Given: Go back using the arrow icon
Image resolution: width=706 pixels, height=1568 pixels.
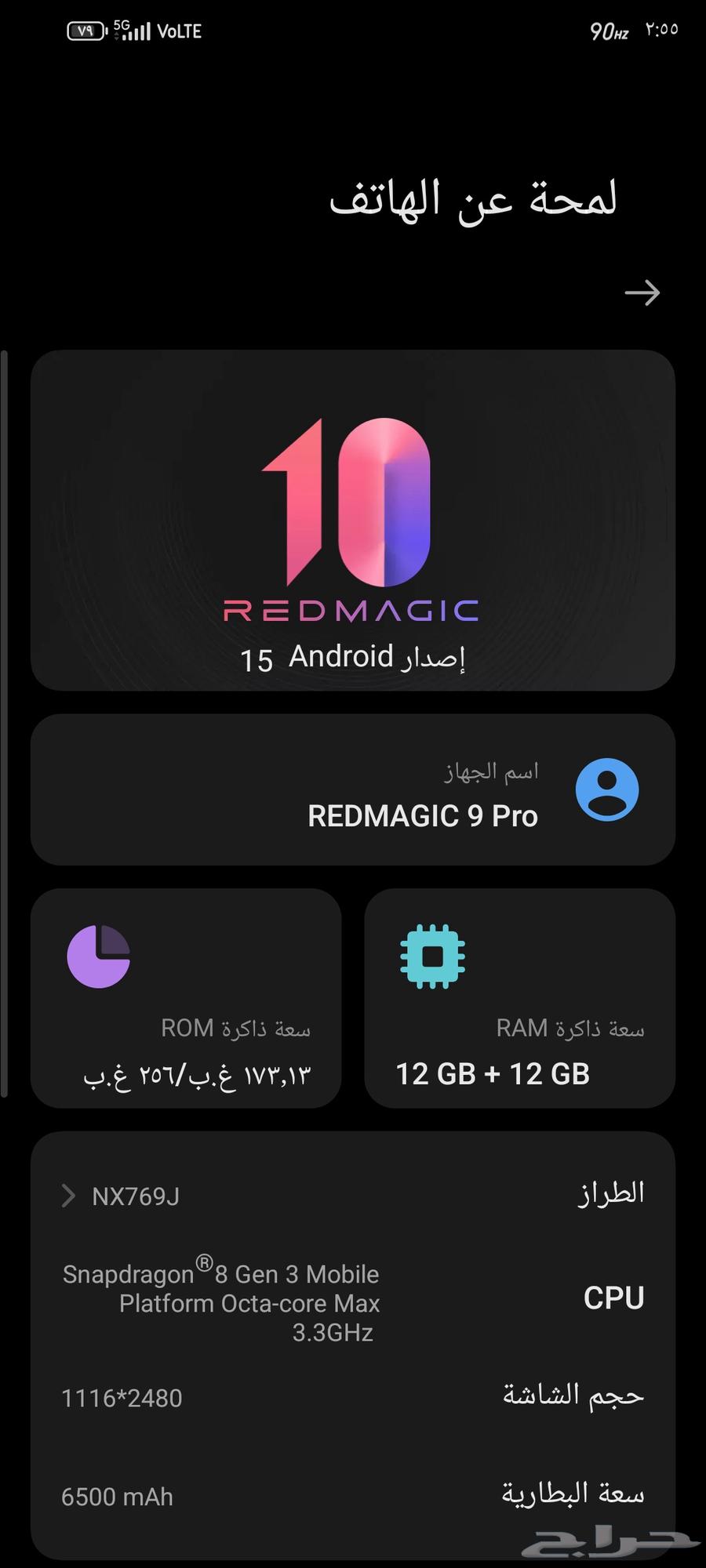Looking at the screenshot, I should coord(642,293).
